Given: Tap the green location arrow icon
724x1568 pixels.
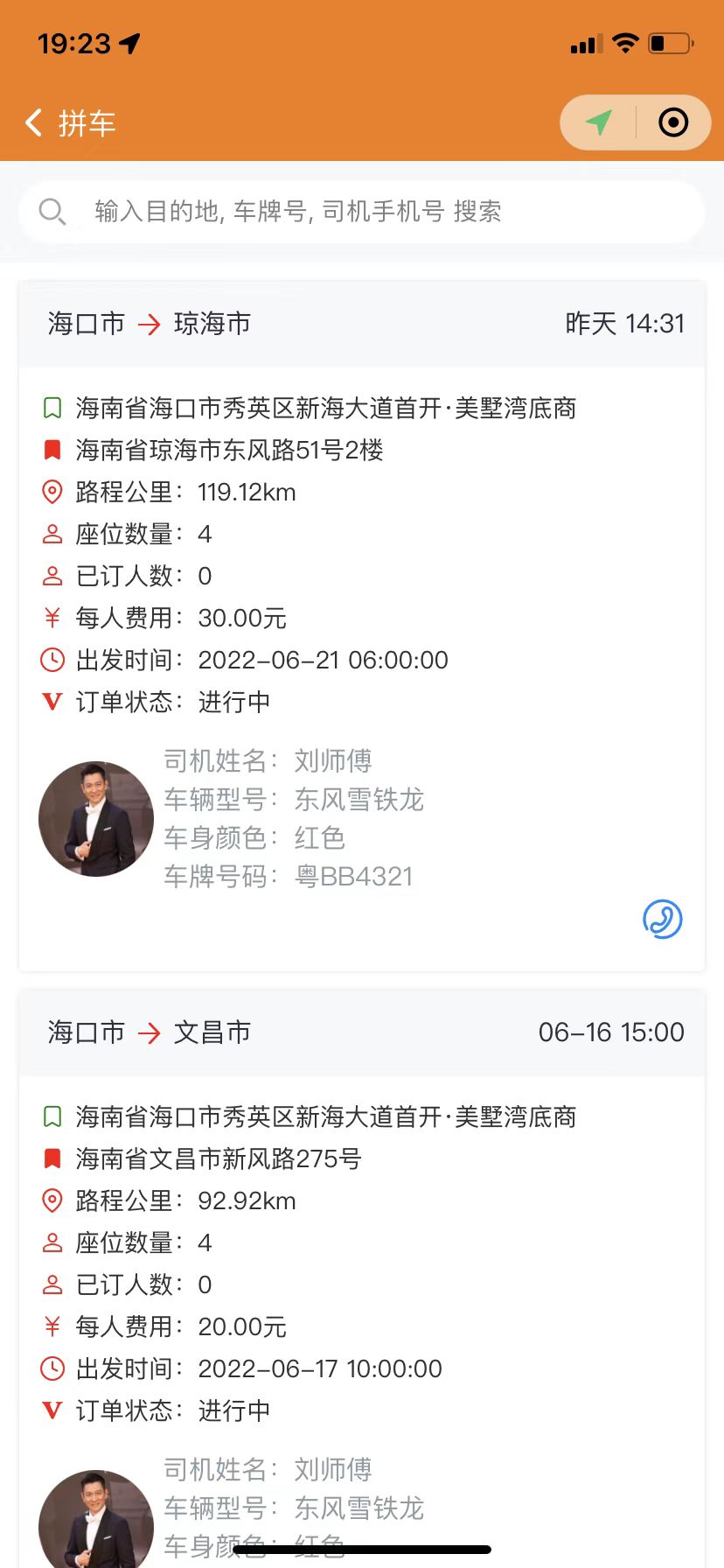Looking at the screenshot, I should coord(599,122).
